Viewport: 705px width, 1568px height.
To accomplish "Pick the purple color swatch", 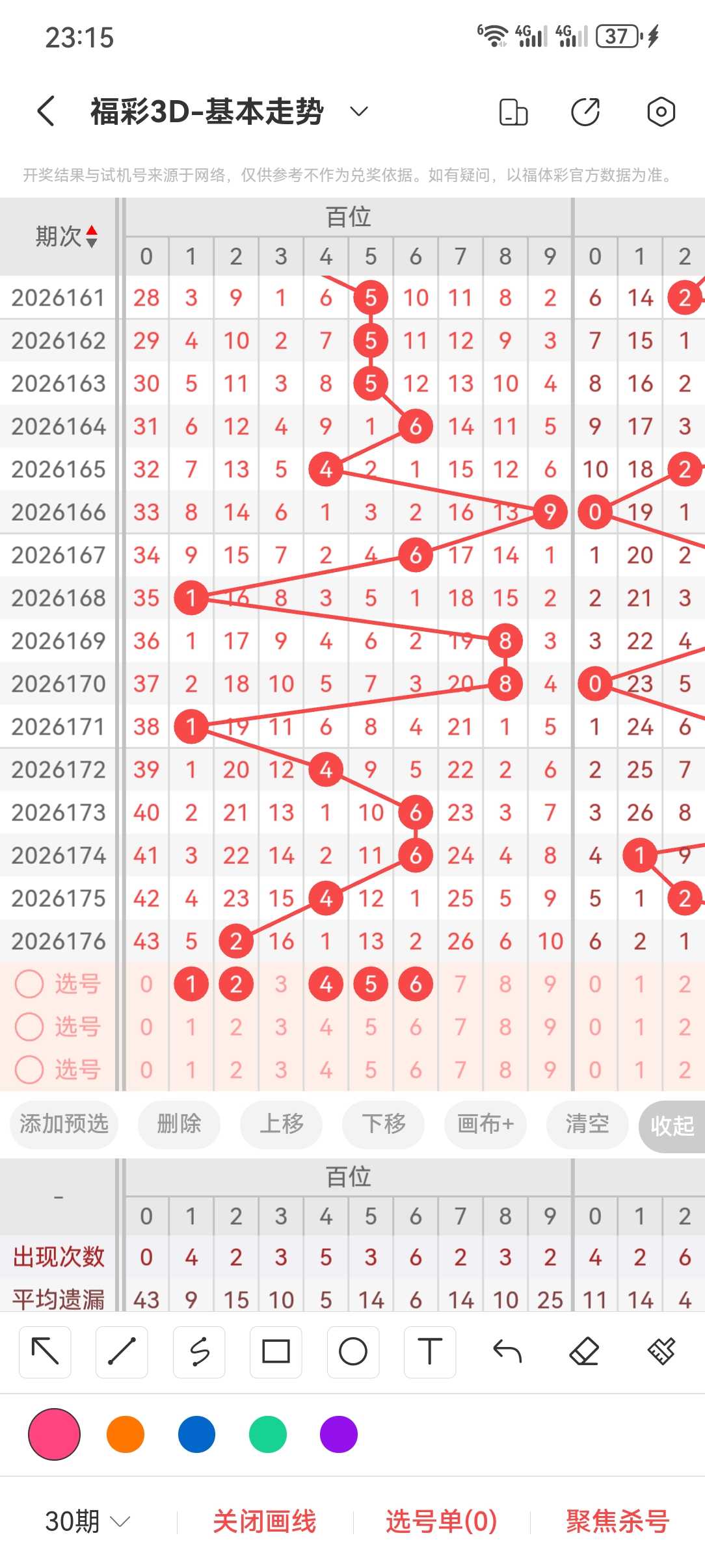I will (x=339, y=1434).
